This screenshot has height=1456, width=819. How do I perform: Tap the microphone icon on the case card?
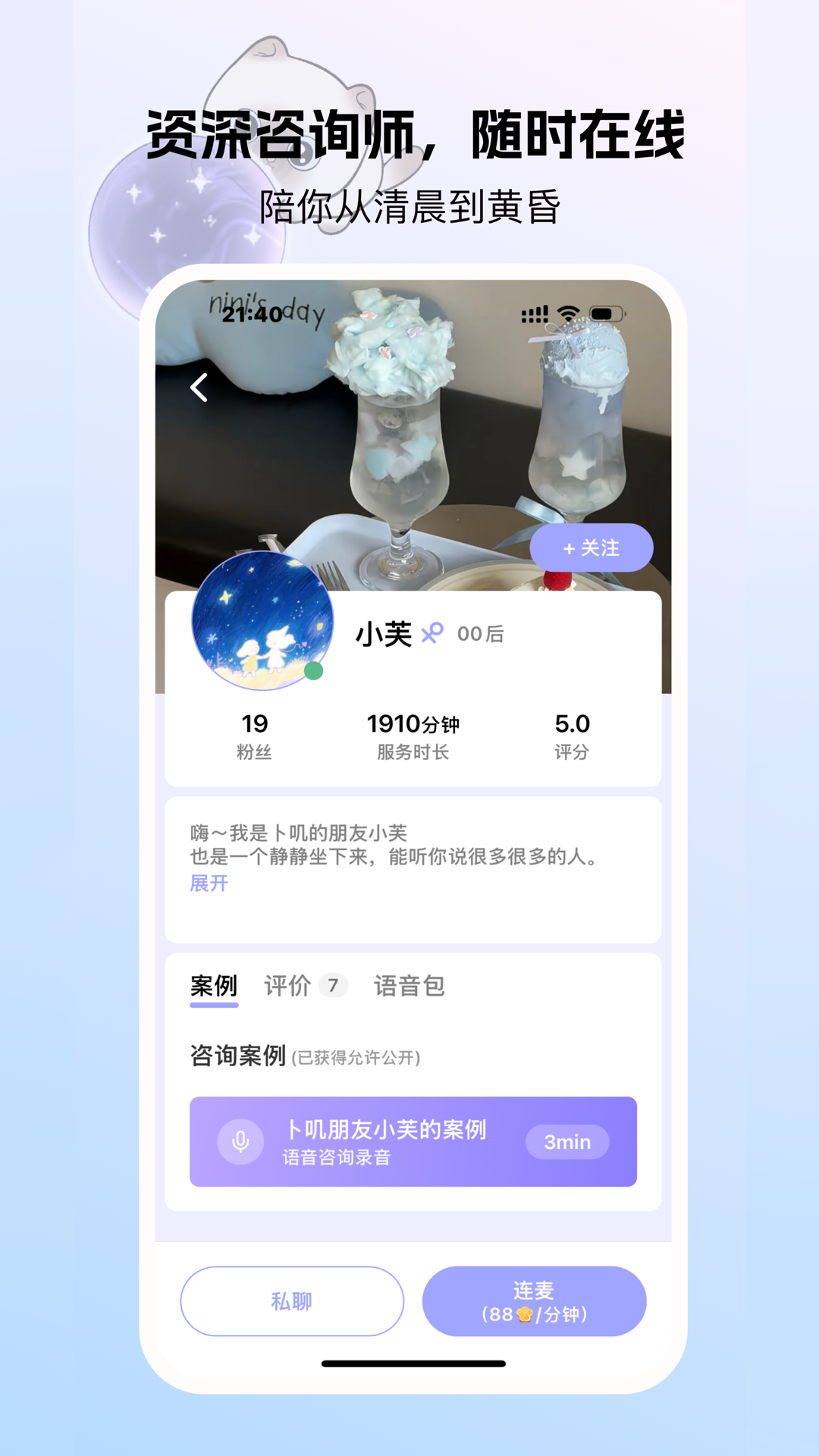240,1141
